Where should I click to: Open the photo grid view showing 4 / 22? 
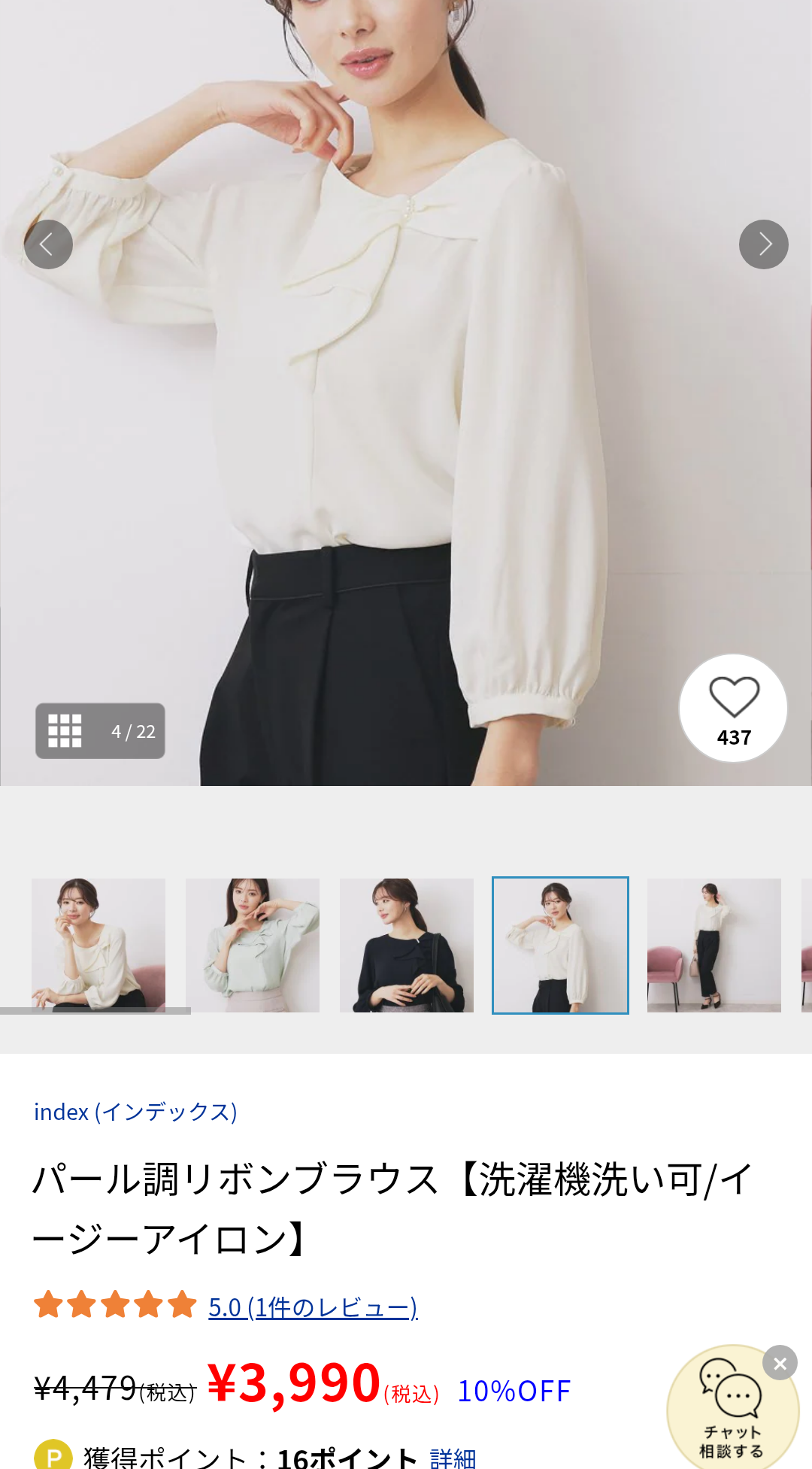coord(100,731)
